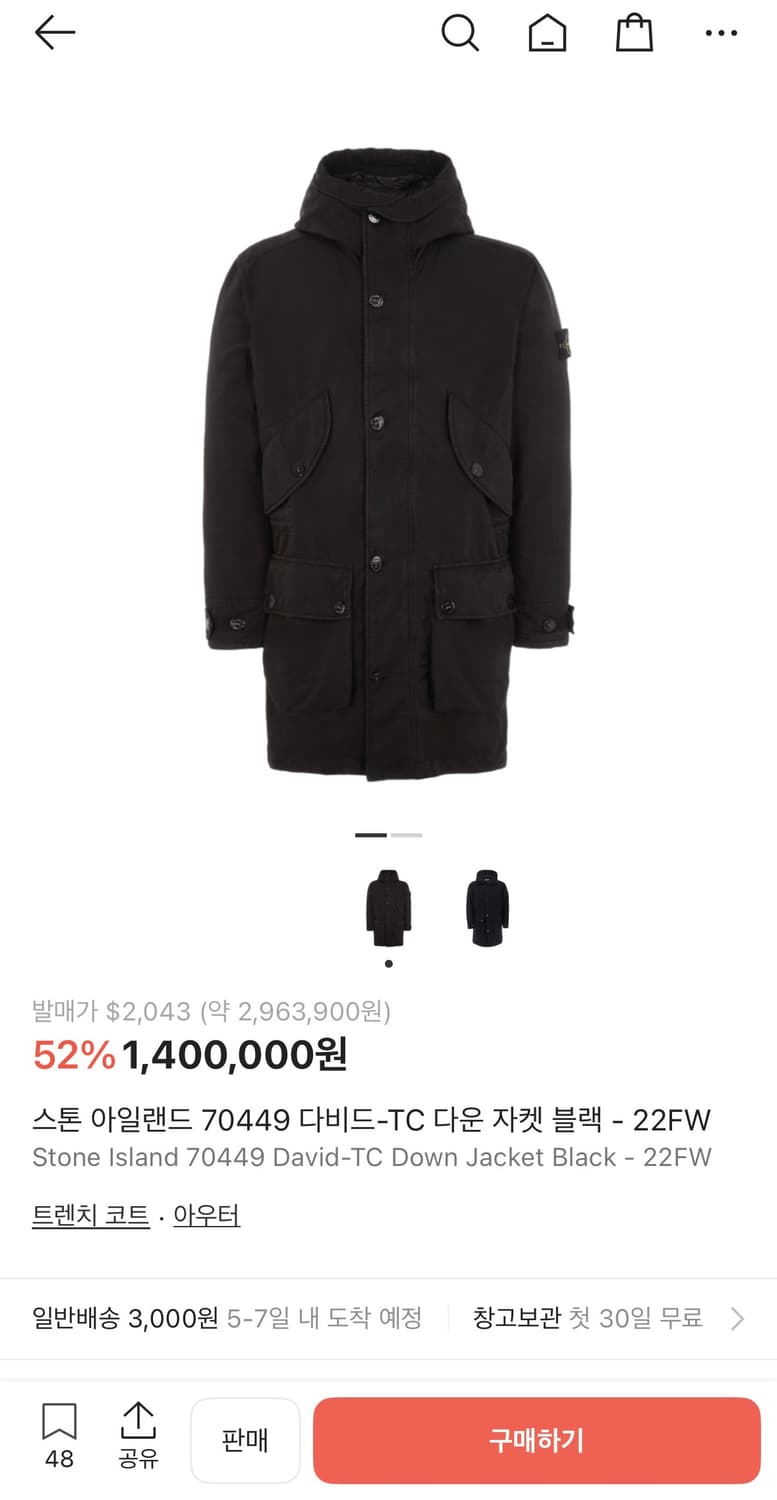Image resolution: width=777 pixels, height=1500 pixels.
Task: Open the search icon
Action: point(461,32)
